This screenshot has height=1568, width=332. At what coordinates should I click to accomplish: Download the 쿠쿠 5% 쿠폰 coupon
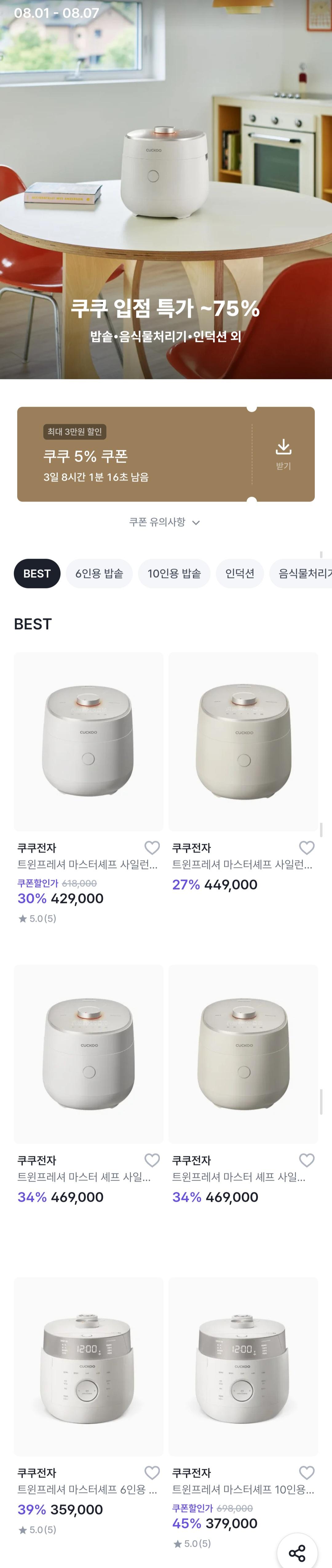(x=283, y=453)
